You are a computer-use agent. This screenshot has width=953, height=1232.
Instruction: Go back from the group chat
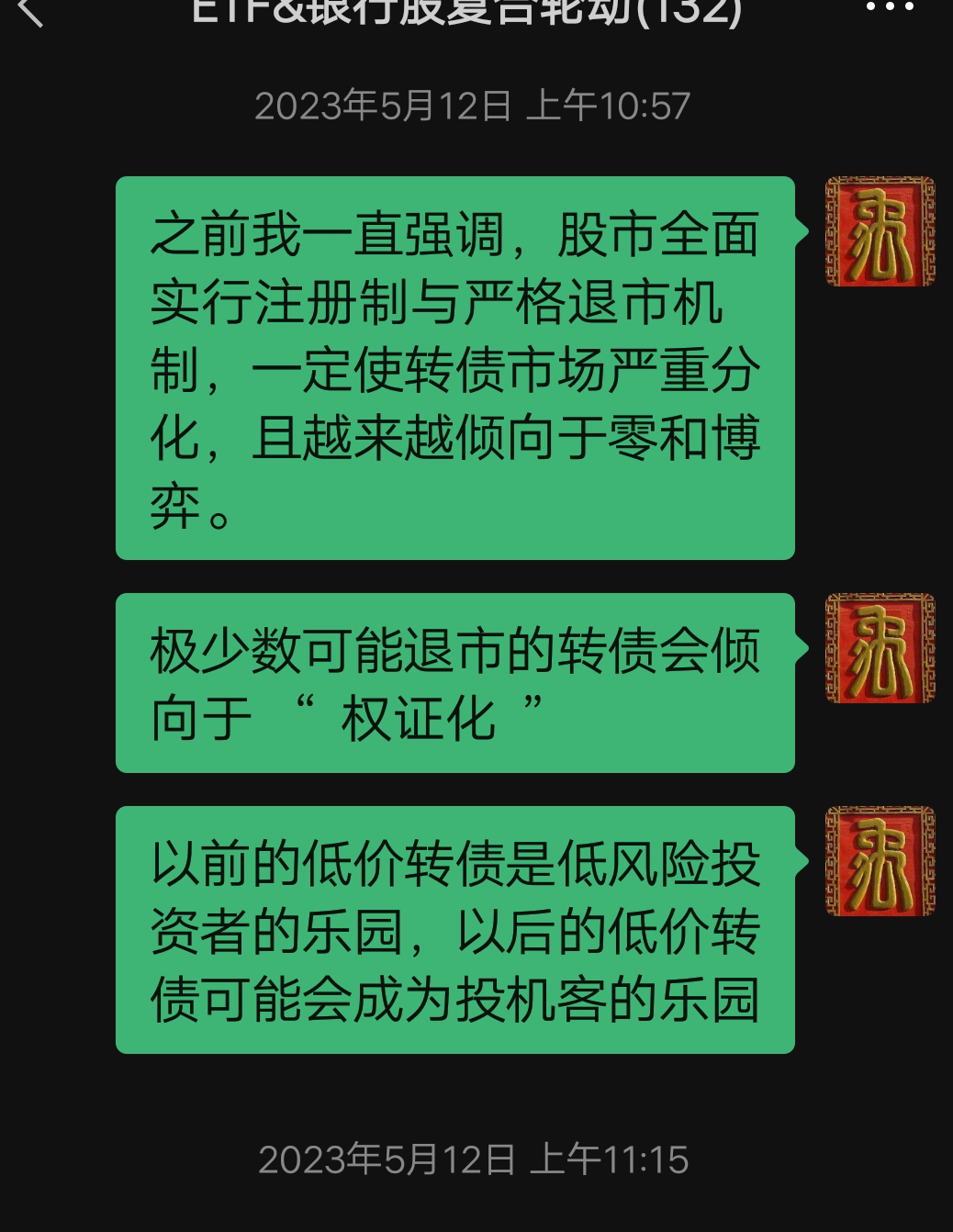31,11
